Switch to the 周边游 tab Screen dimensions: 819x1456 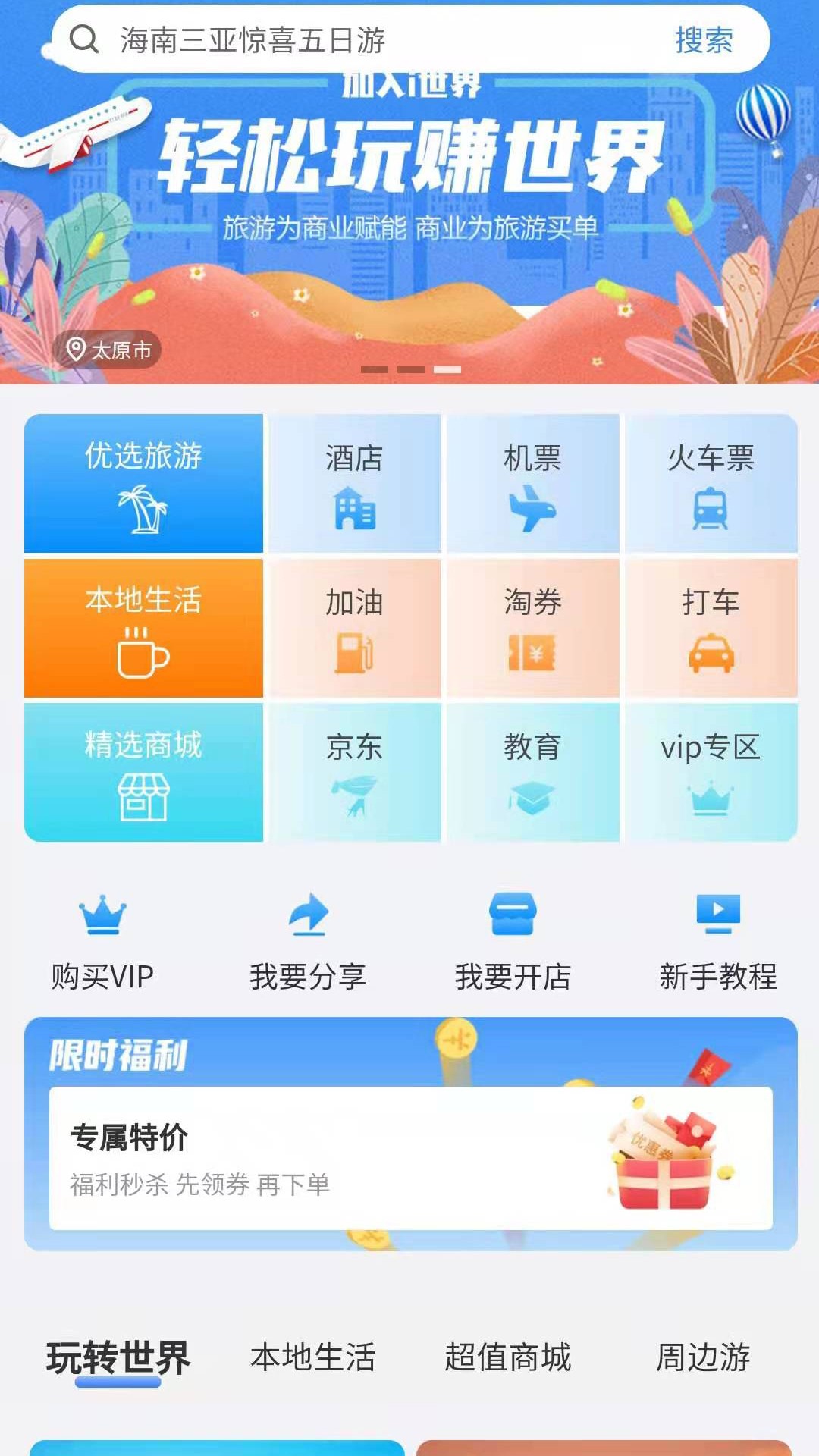[x=703, y=1357]
